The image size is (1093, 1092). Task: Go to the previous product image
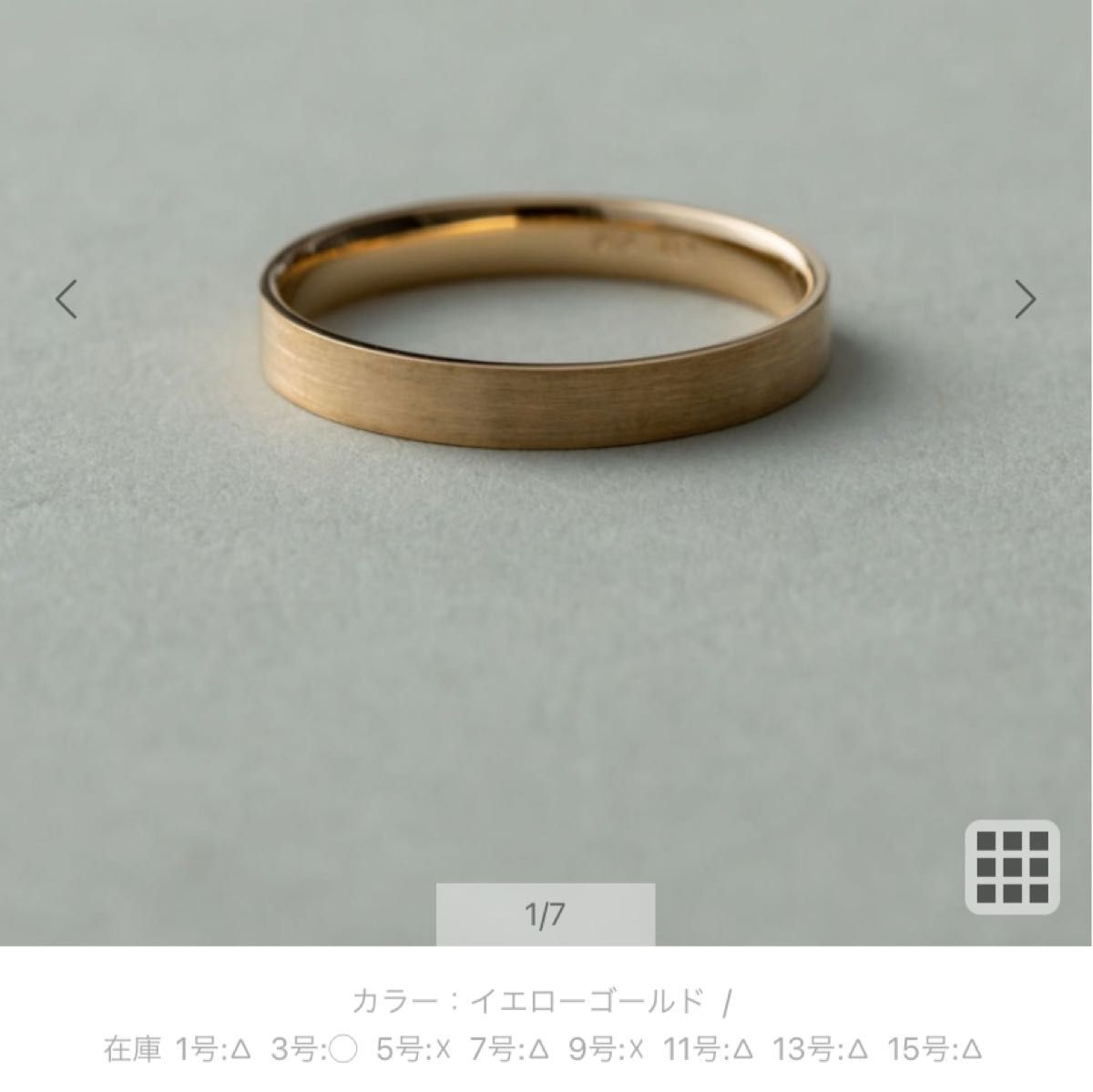coord(66,300)
